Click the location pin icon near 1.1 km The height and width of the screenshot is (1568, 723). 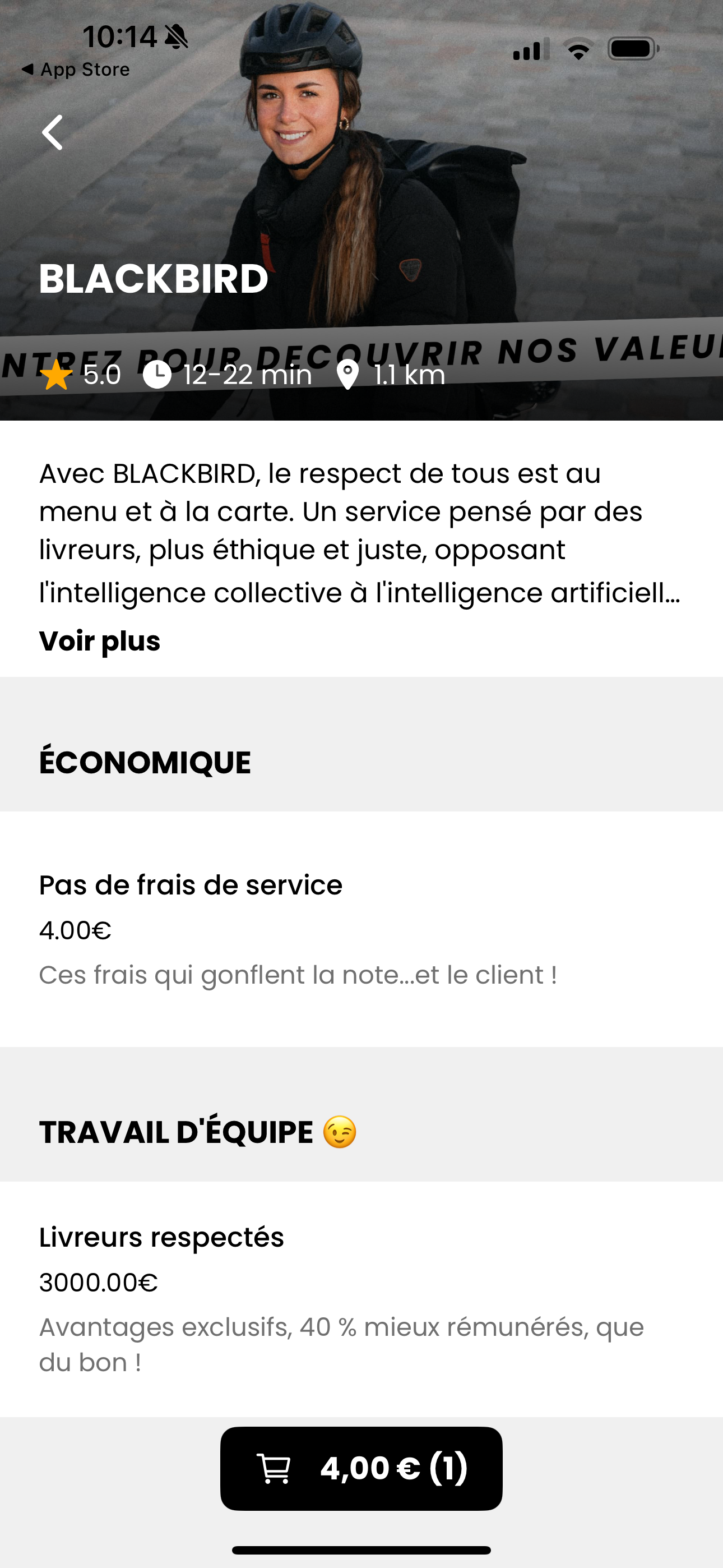tap(347, 375)
